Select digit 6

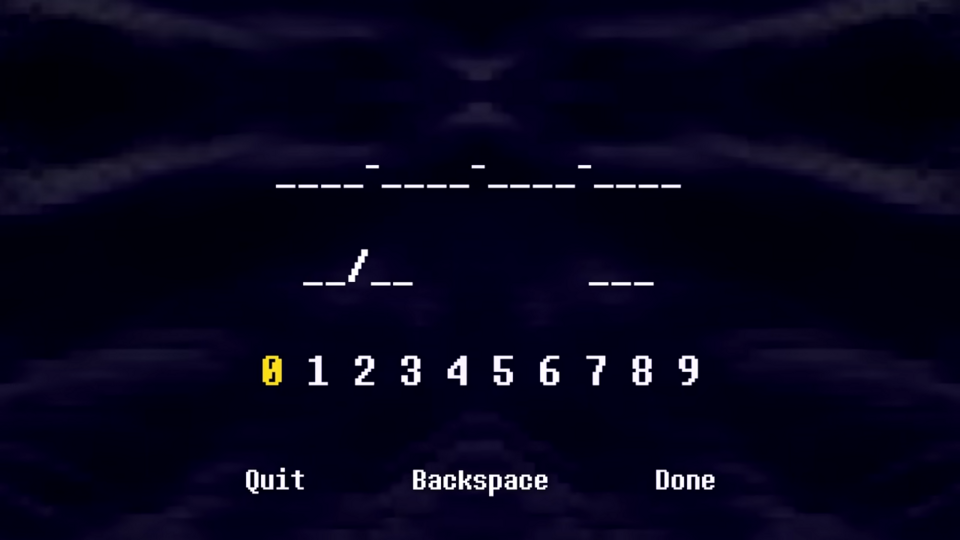click(x=549, y=371)
